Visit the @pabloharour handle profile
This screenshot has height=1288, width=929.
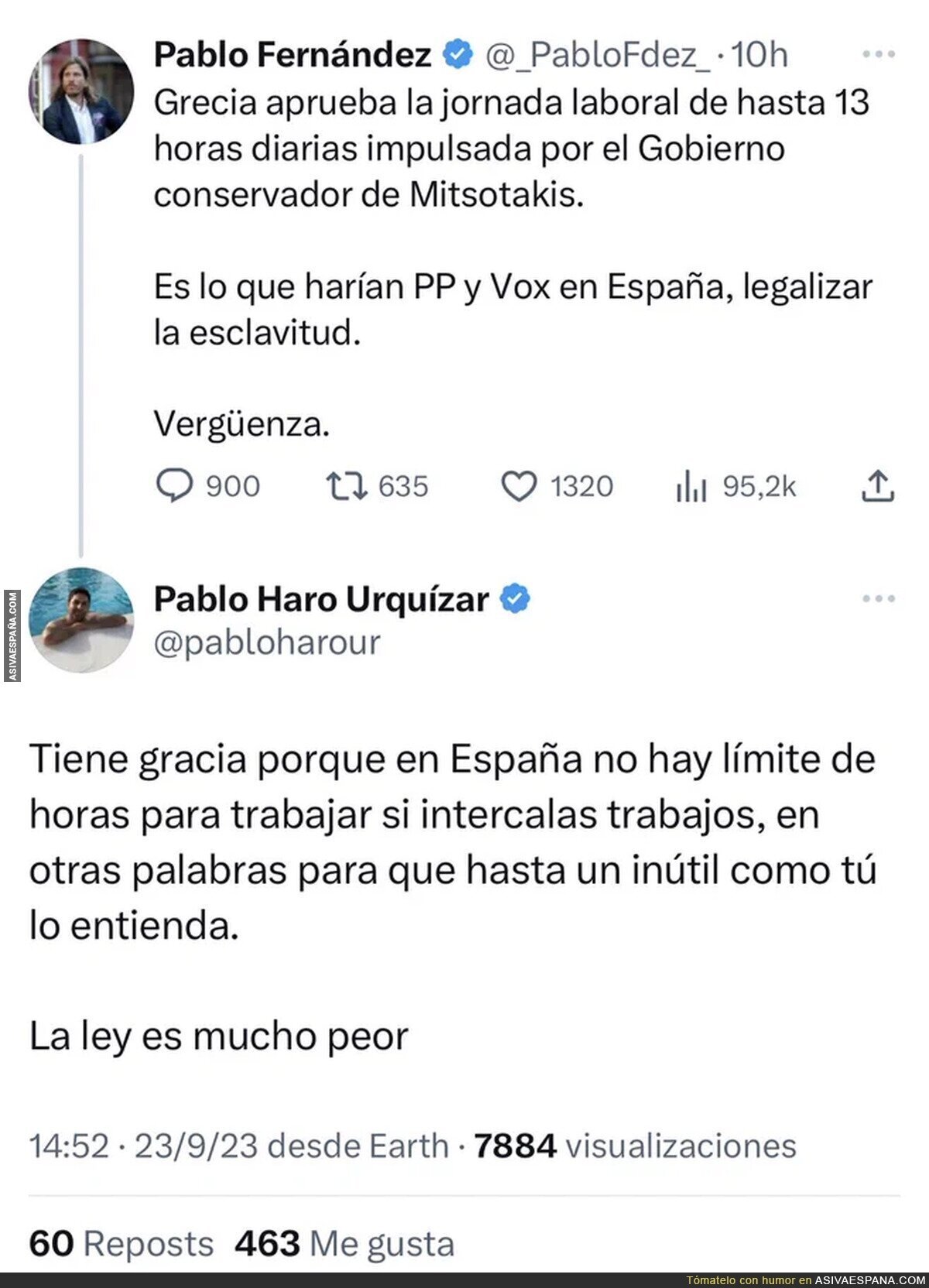[x=267, y=642]
